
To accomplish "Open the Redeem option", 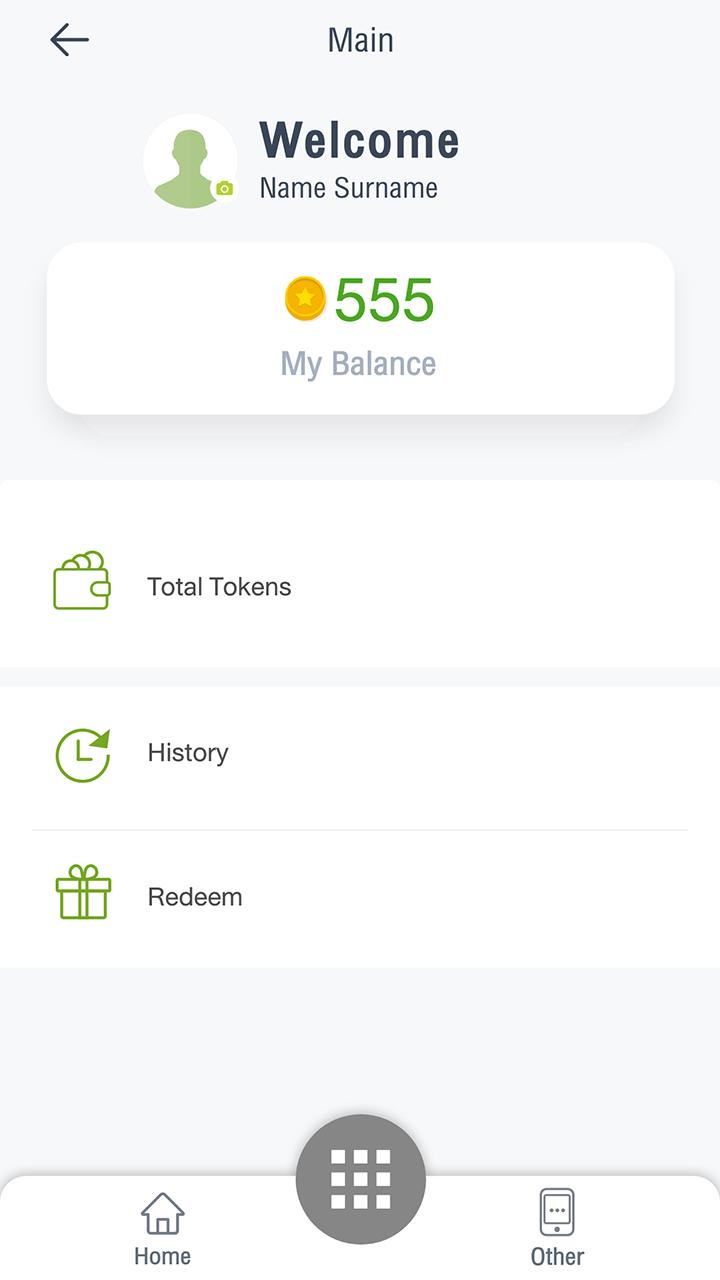I will pyautogui.click(x=360, y=896).
